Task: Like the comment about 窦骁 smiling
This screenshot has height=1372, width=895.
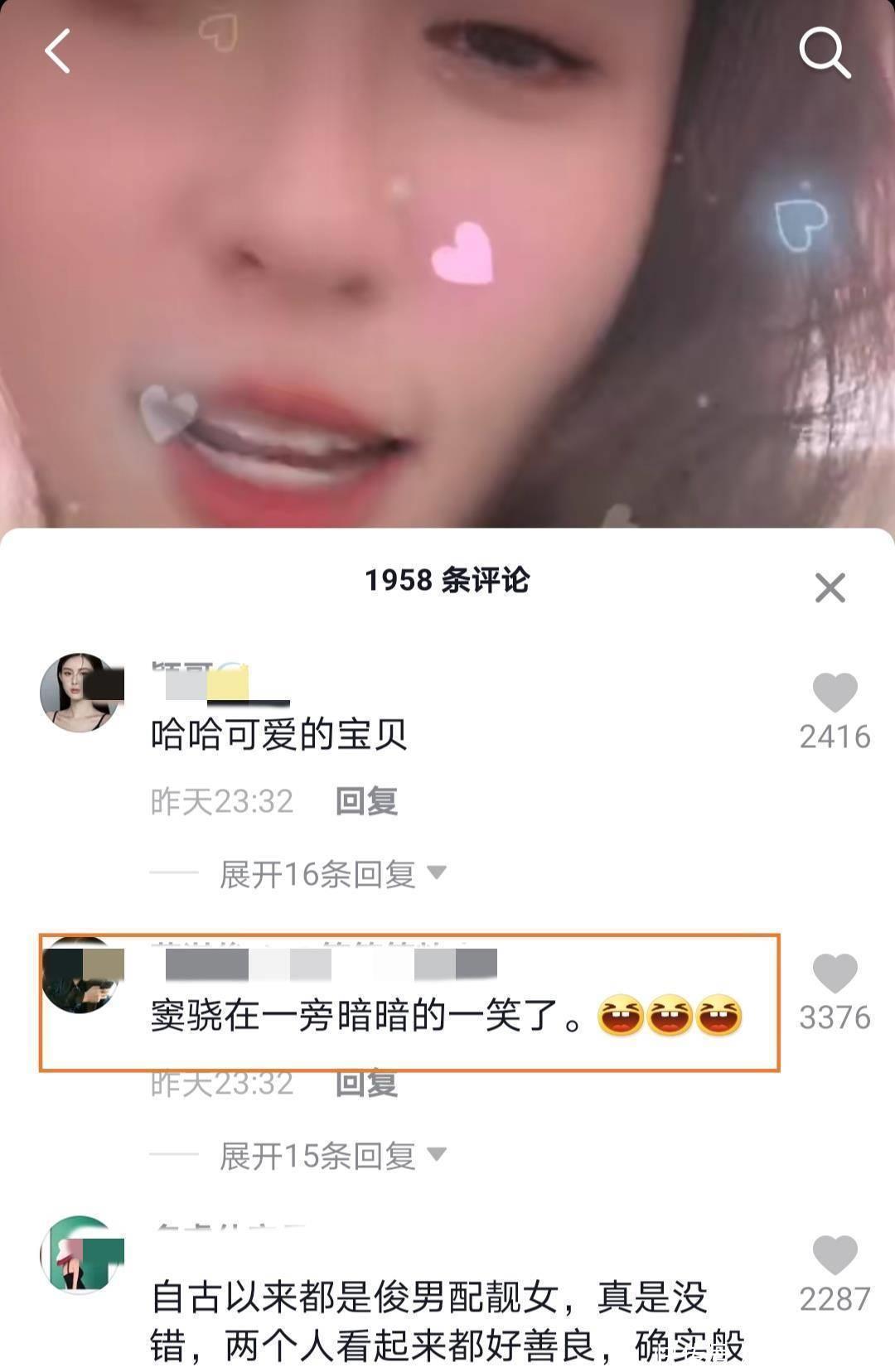Action: [x=835, y=973]
